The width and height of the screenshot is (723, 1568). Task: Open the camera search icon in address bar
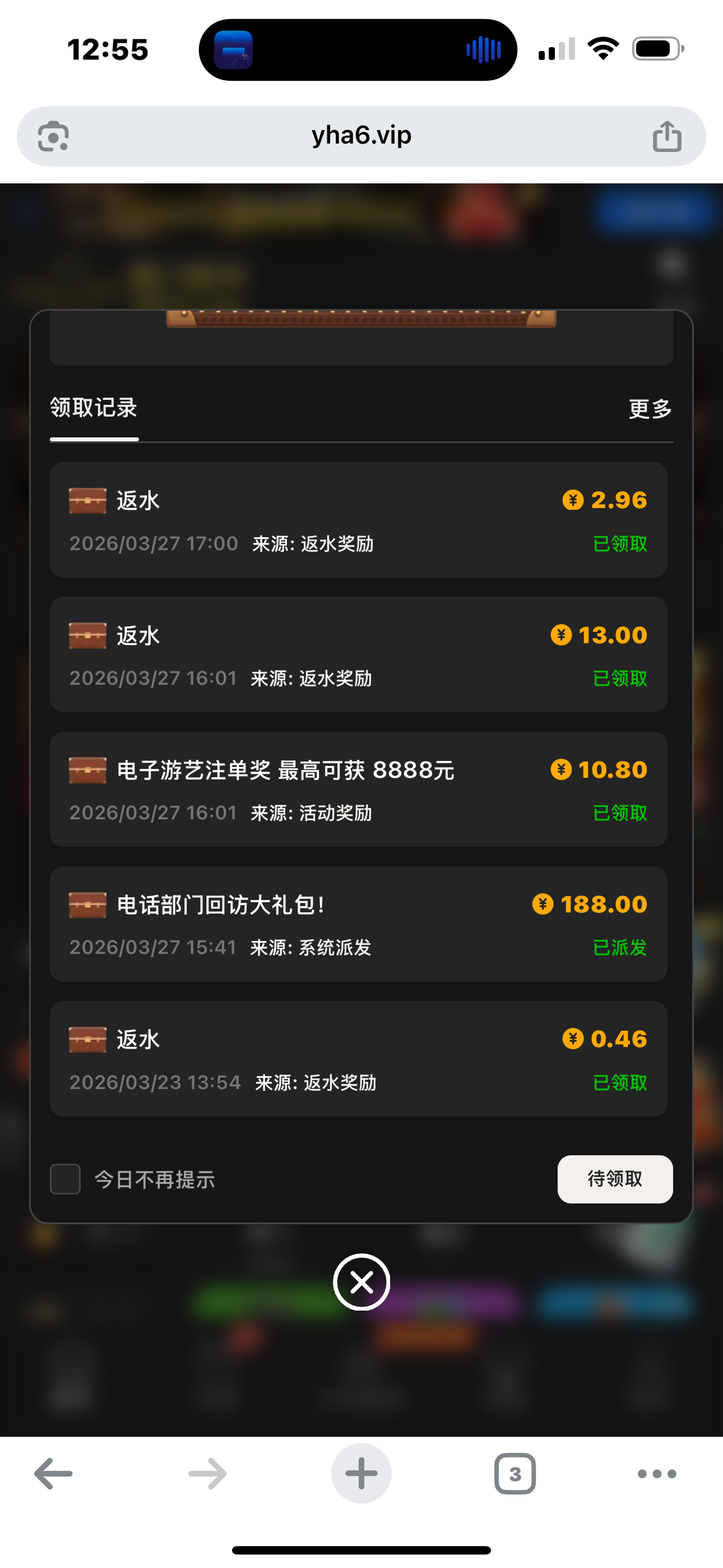pyautogui.click(x=54, y=136)
